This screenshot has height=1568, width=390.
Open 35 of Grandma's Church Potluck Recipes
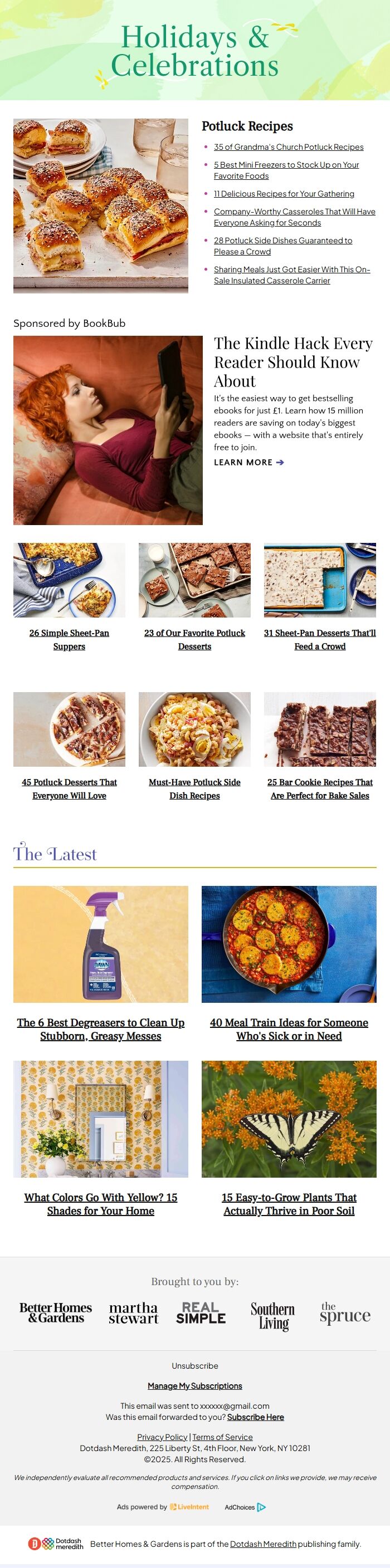(x=288, y=146)
